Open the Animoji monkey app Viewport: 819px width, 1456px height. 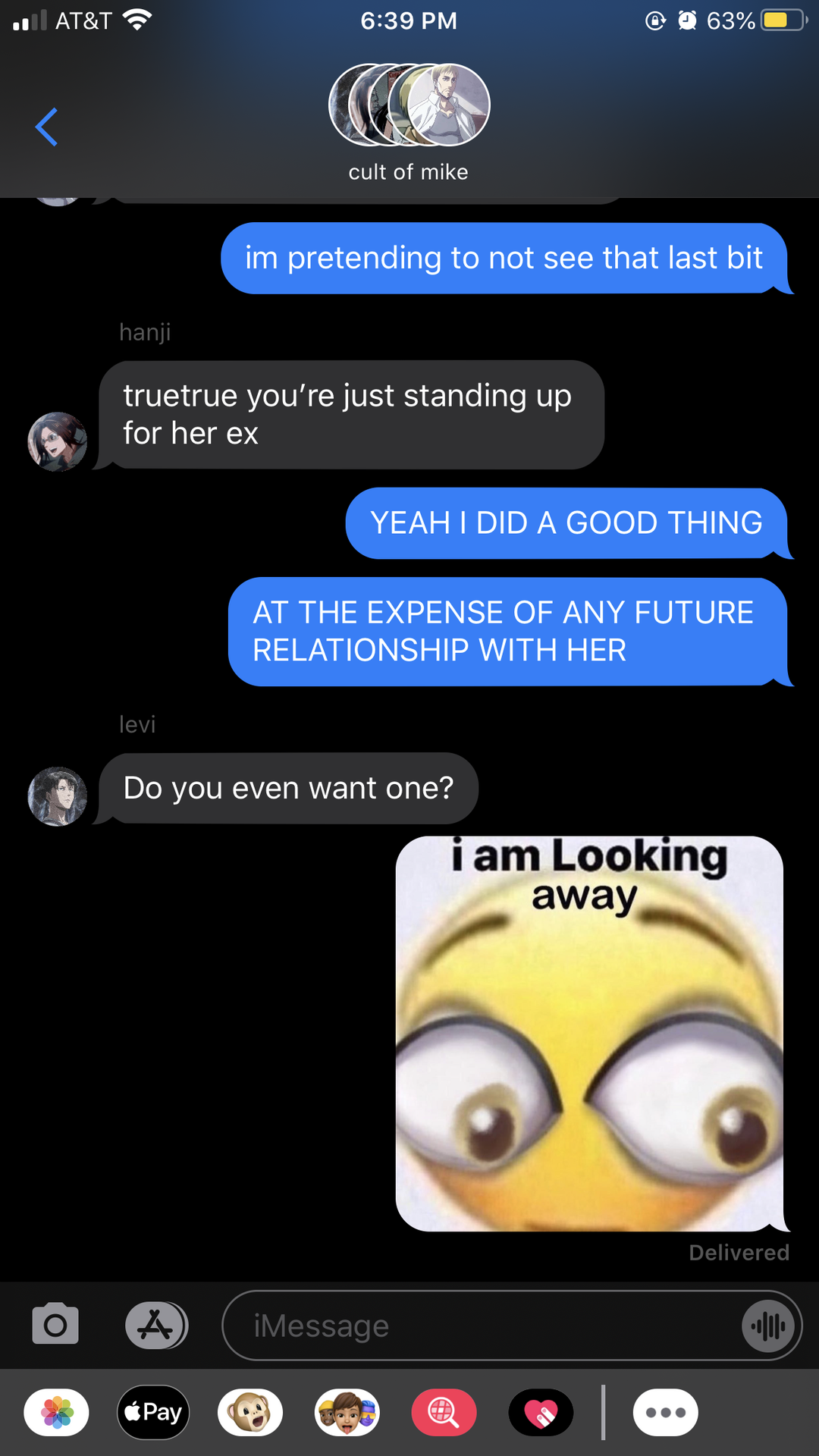click(250, 1412)
